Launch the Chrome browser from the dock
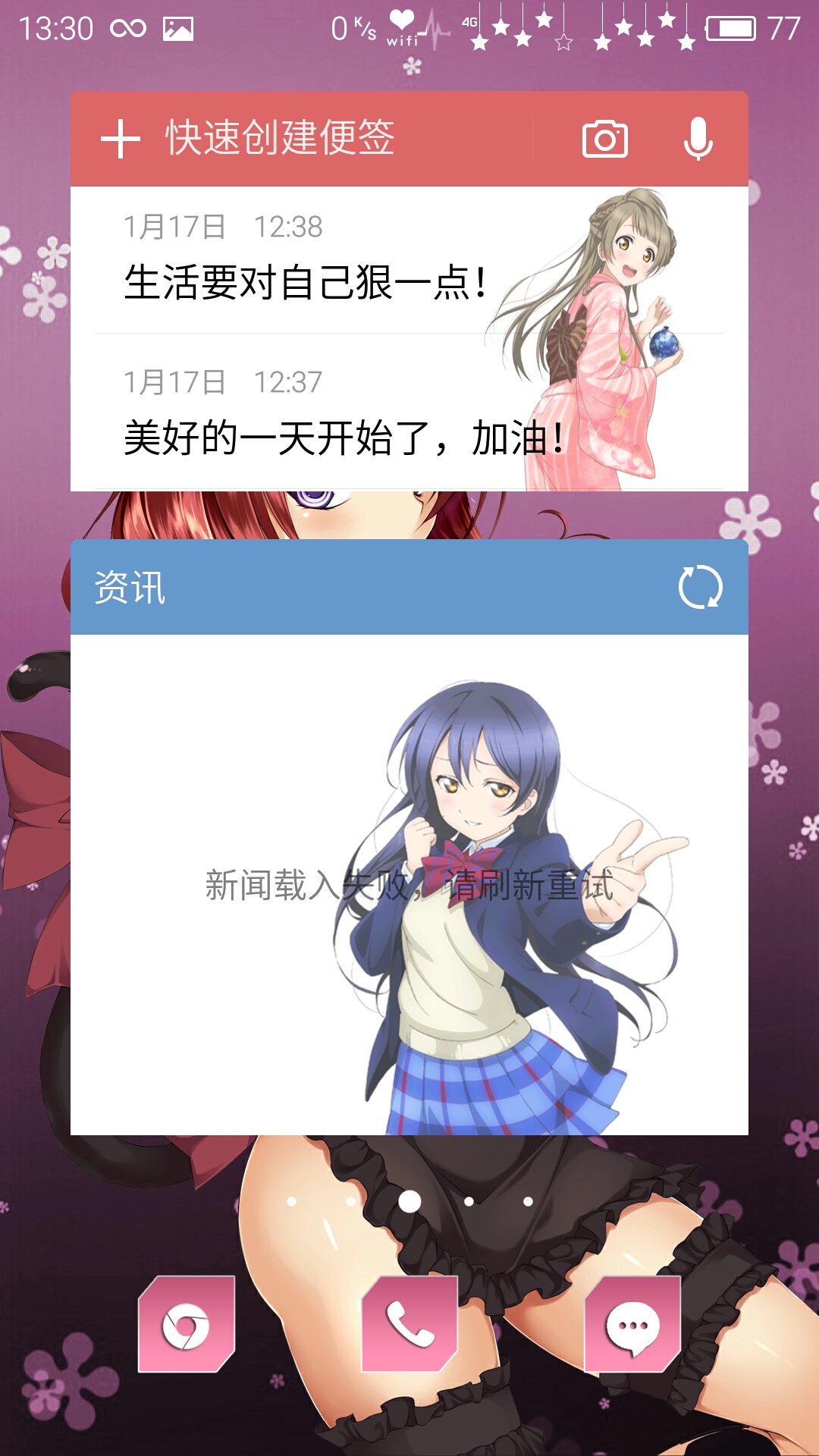Screen dimensions: 819x1456 tap(186, 1325)
